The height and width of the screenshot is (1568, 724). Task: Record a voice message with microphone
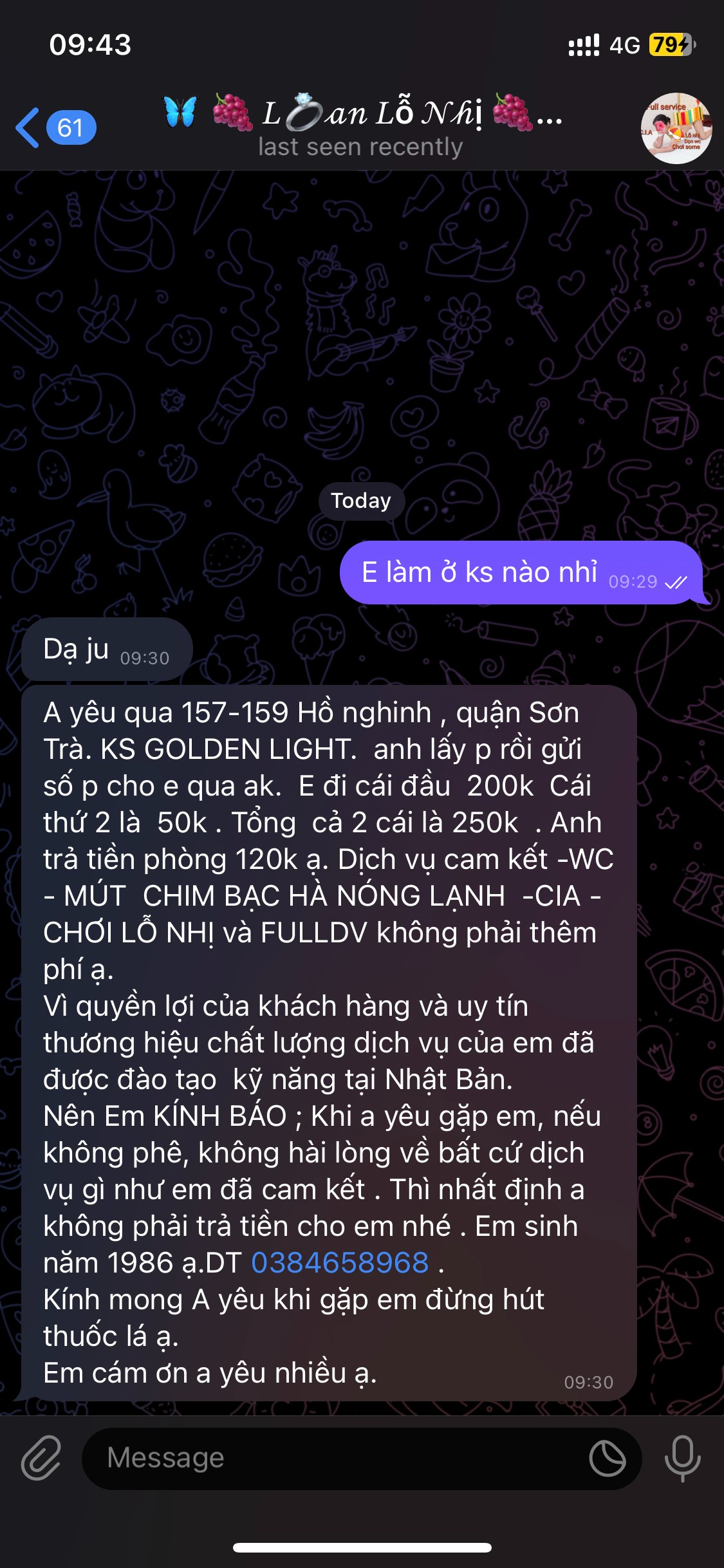[682, 1458]
